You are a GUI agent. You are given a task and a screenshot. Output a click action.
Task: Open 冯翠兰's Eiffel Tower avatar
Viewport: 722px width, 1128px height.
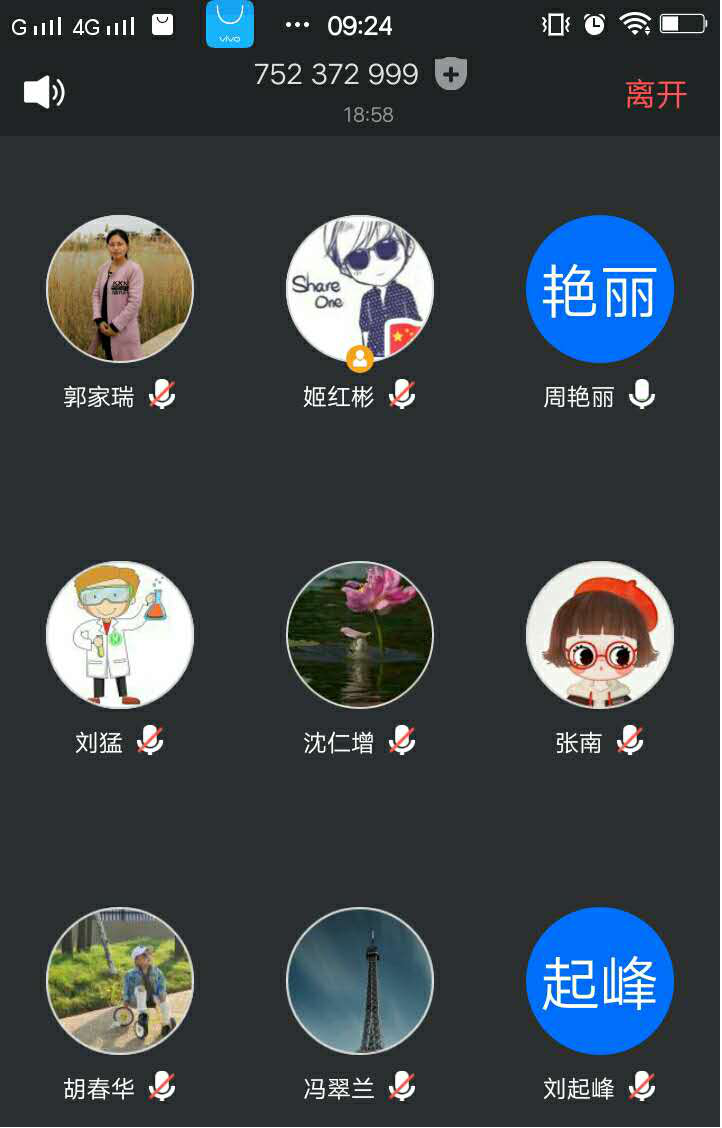coord(360,981)
